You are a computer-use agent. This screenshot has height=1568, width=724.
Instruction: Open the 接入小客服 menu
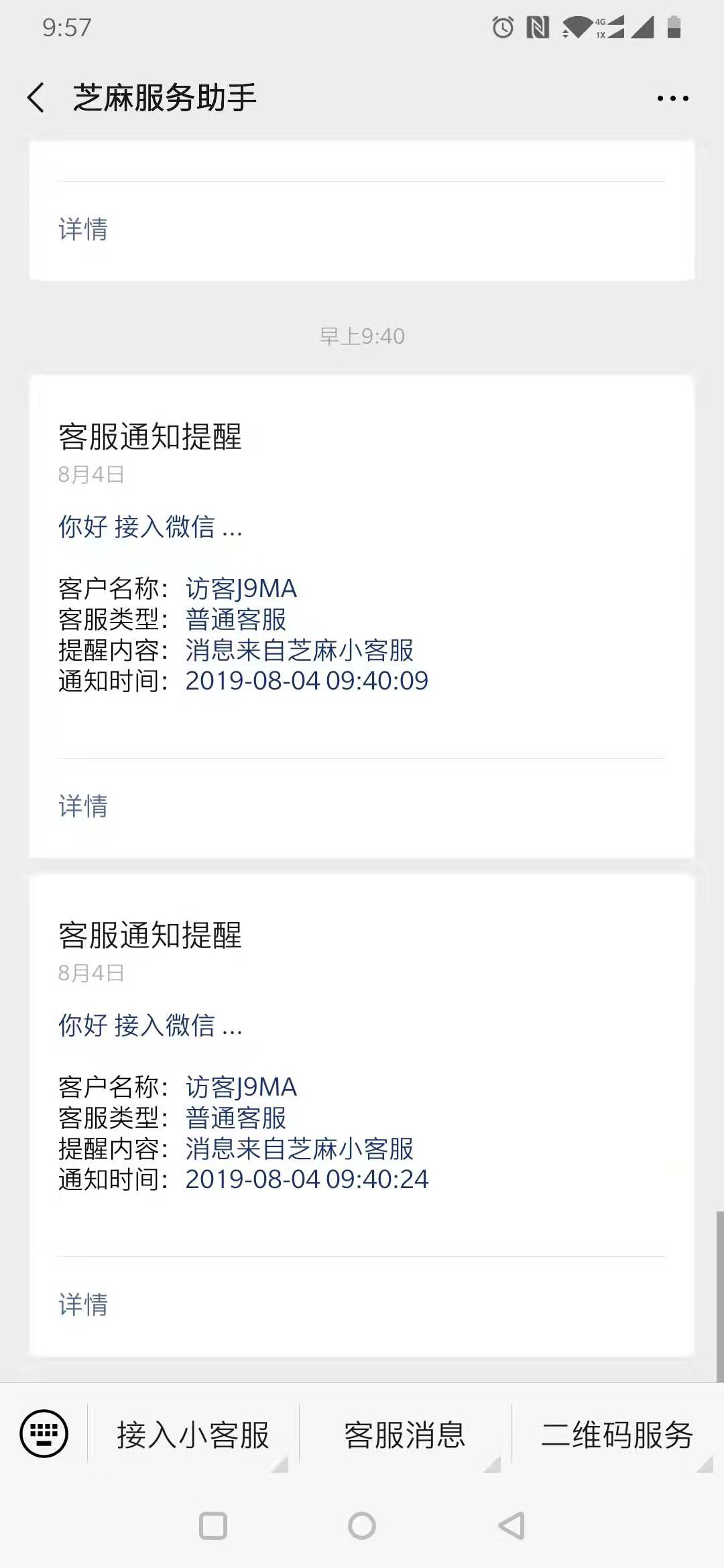point(193,1435)
